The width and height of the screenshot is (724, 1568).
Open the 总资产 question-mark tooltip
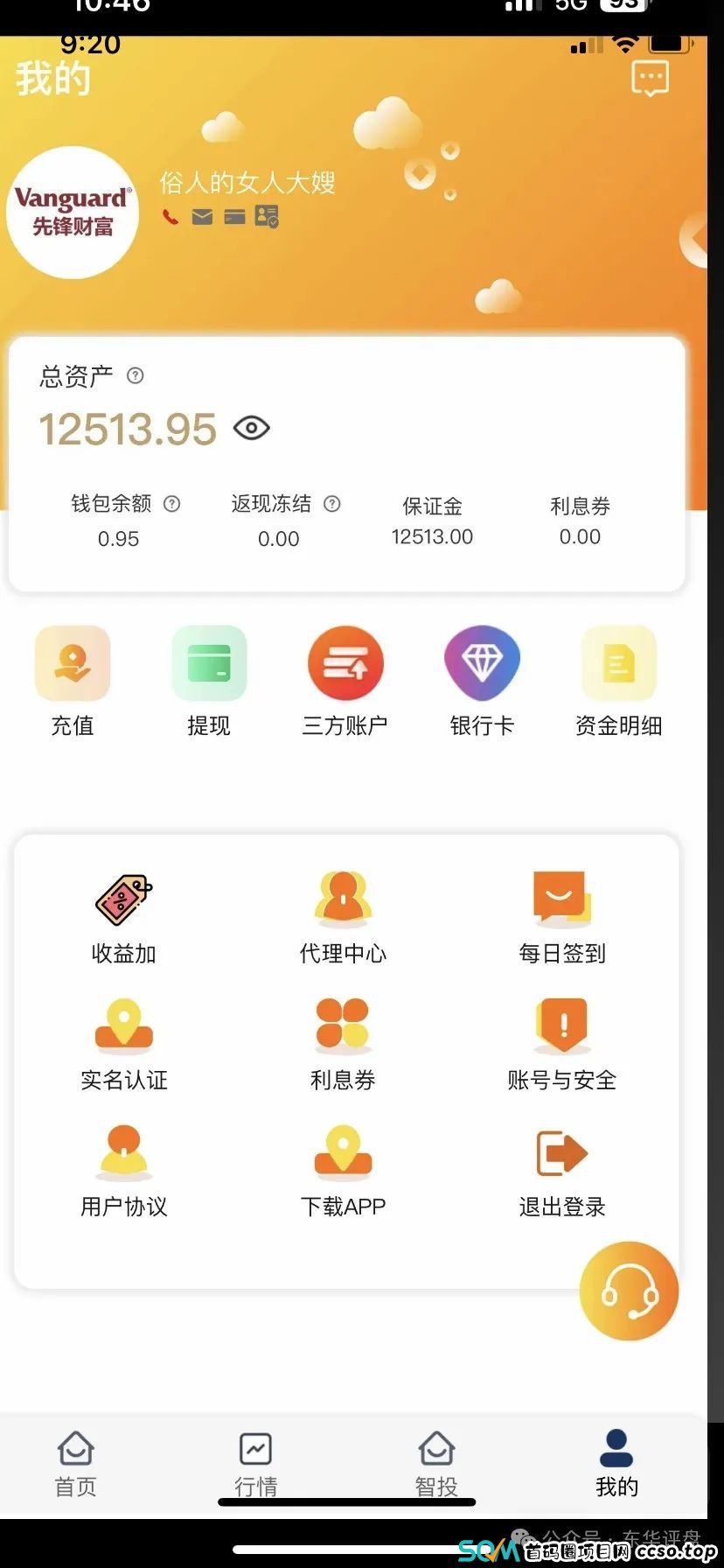point(136,376)
